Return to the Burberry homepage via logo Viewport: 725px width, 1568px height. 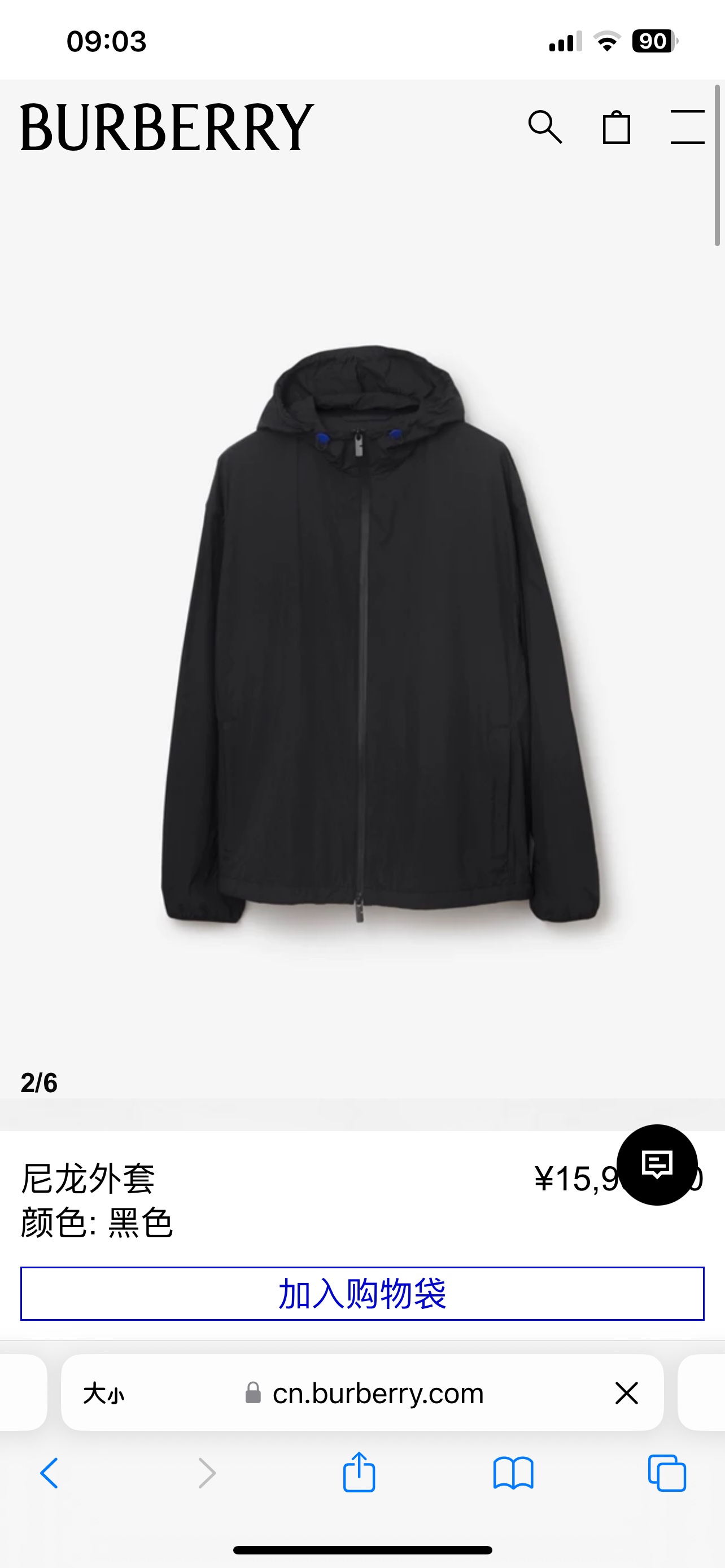(x=167, y=126)
